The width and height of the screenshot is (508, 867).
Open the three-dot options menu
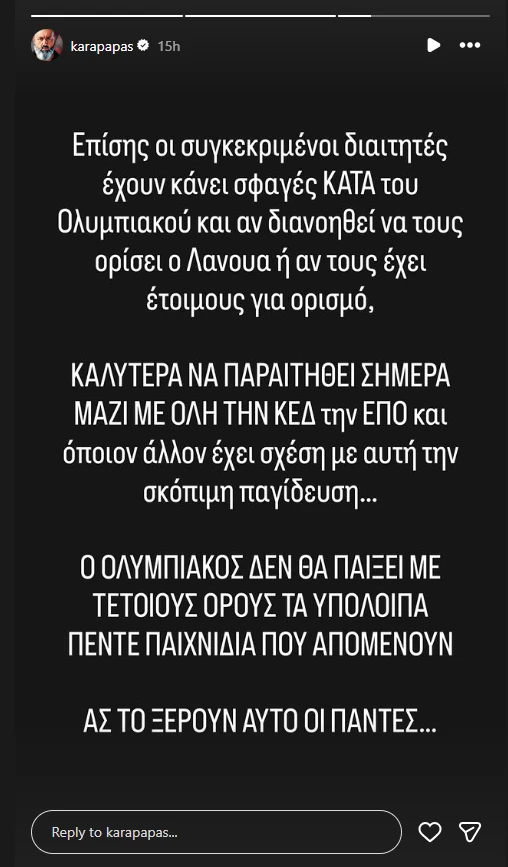point(470,45)
